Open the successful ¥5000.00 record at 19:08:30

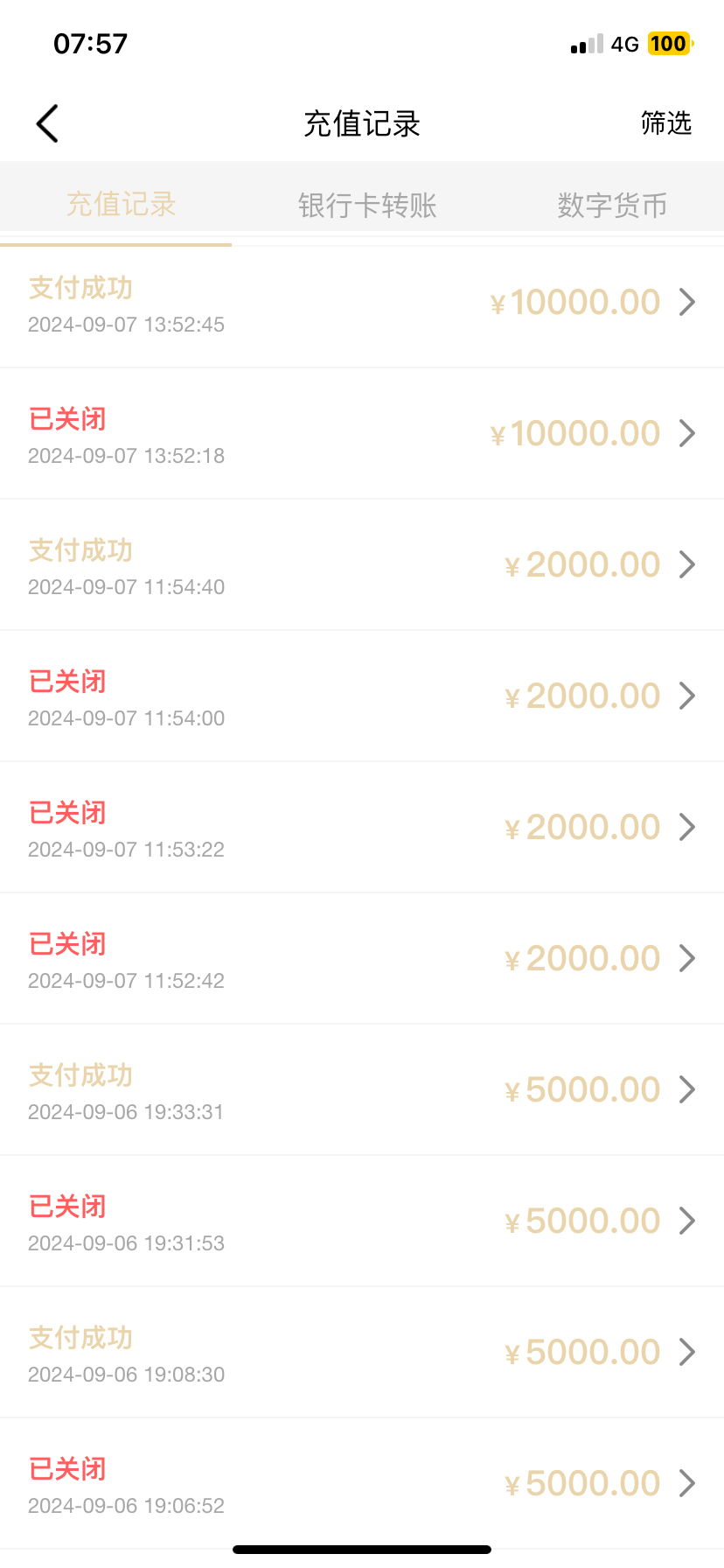coord(362,1354)
